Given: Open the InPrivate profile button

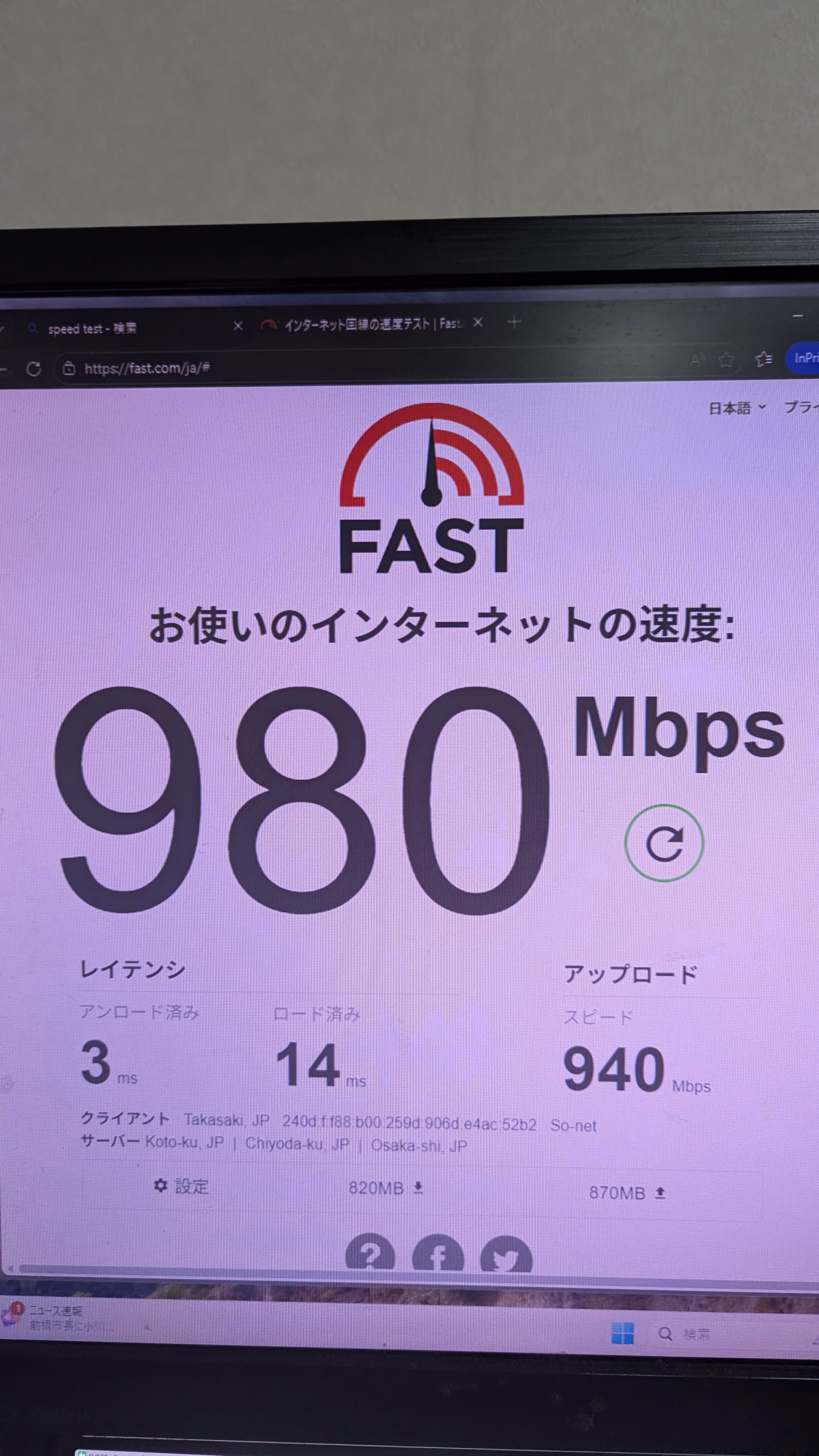Looking at the screenshot, I should tap(804, 358).
